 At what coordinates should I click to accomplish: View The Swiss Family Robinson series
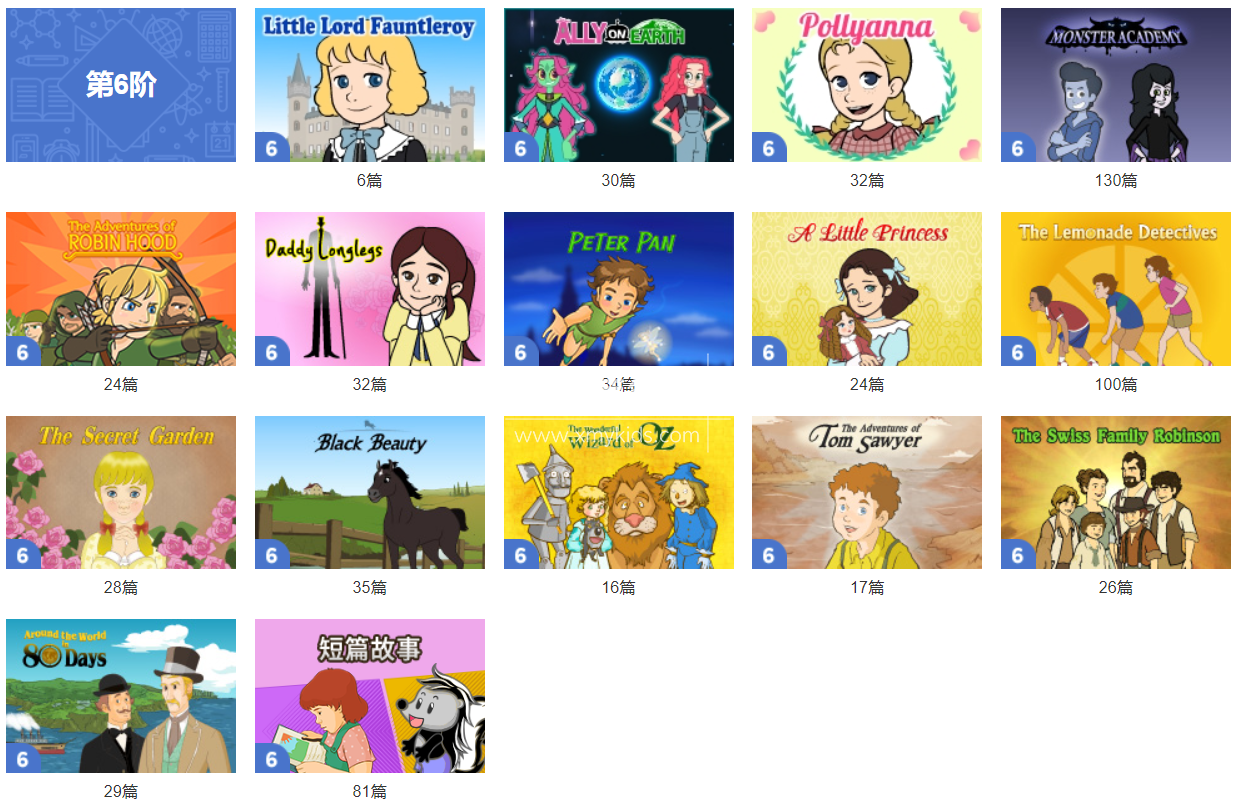point(1116,493)
